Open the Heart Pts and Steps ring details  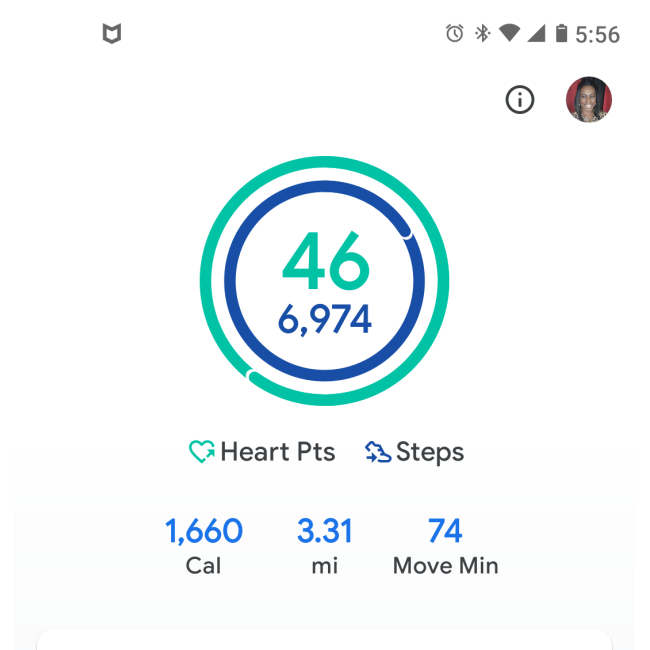click(x=326, y=292)
